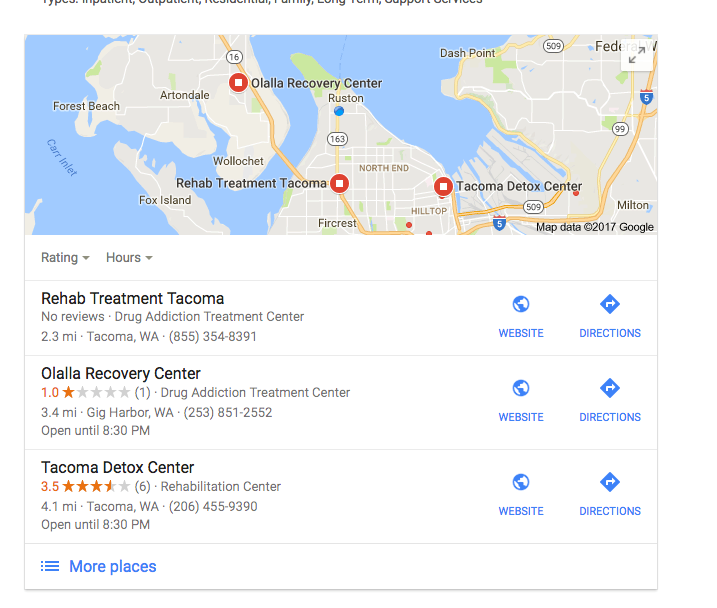The image size is (717, 608).
Task: Visit the website for Rehab Treatment Tacoma
Action: click(x=521, y=316)
